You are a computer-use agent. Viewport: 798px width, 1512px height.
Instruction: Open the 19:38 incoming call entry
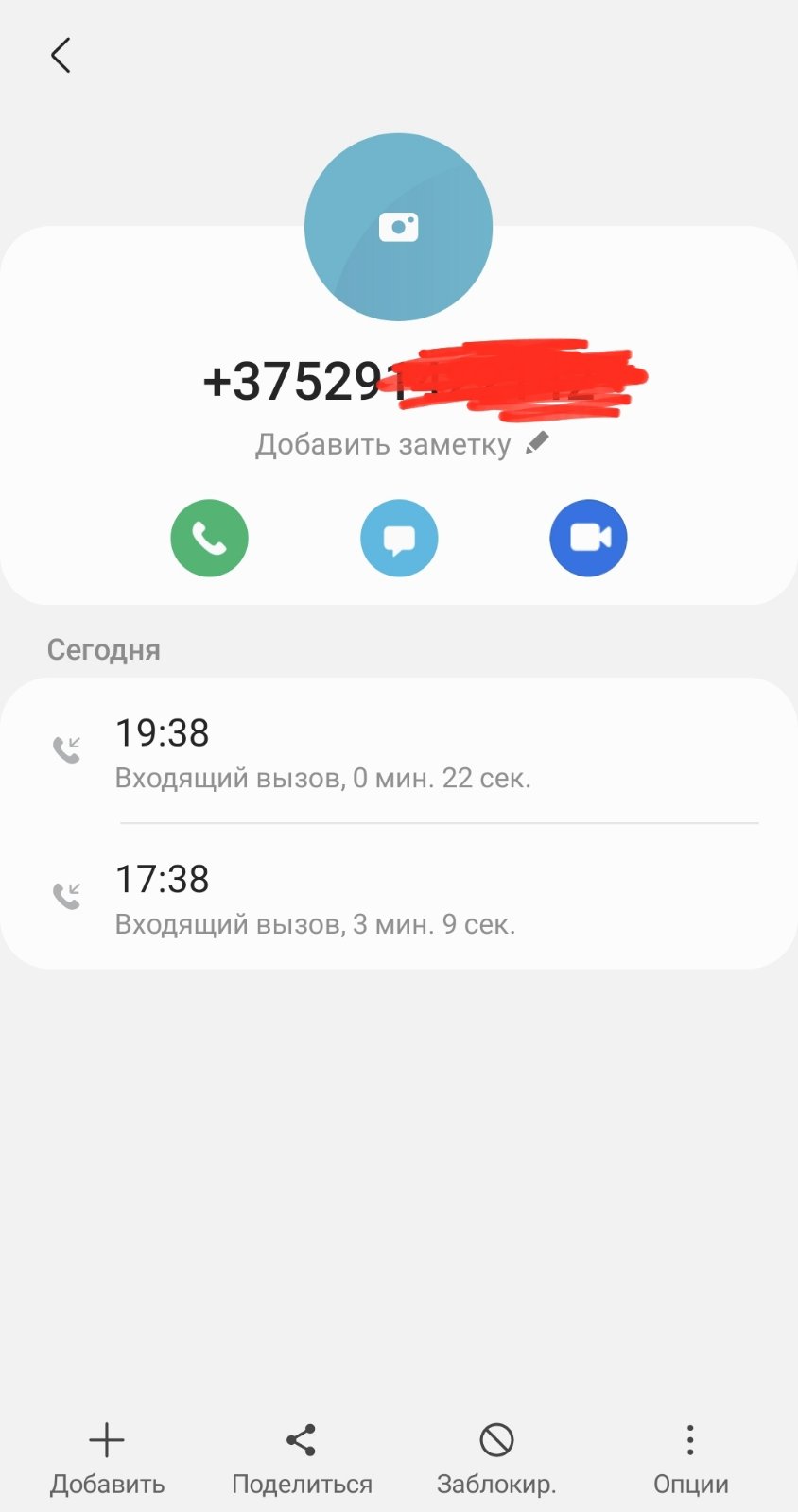399,752
